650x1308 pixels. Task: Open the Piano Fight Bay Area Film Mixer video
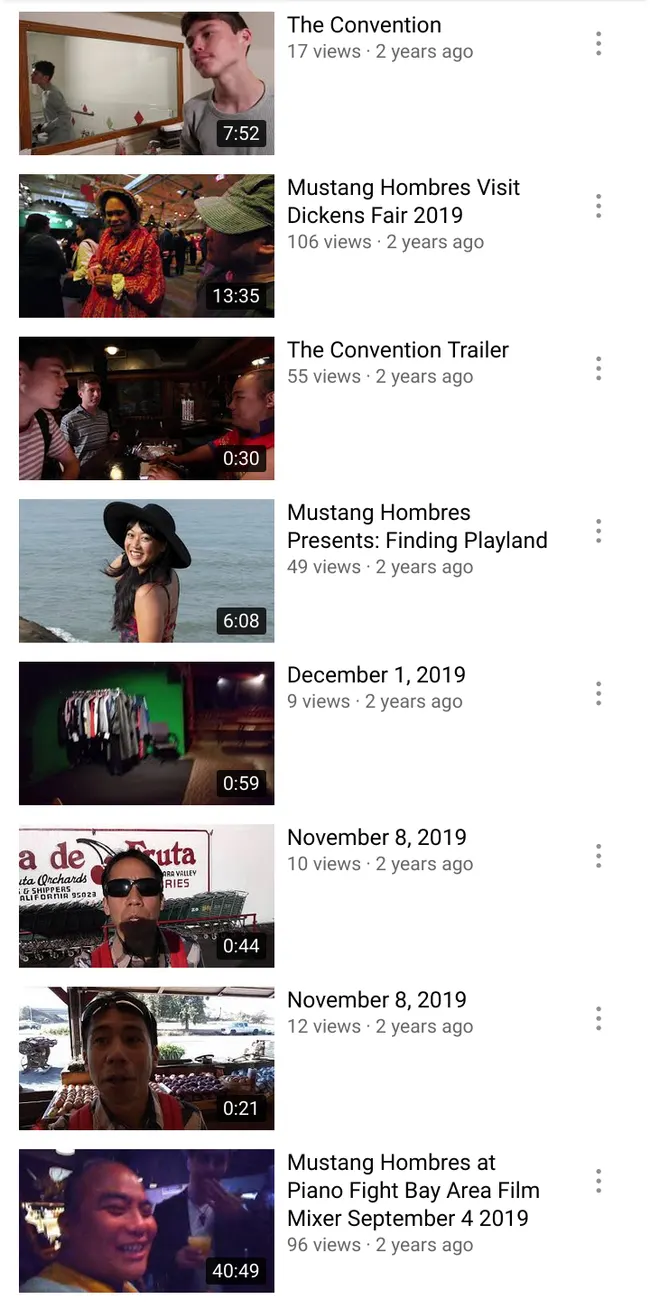[146, 1220]
